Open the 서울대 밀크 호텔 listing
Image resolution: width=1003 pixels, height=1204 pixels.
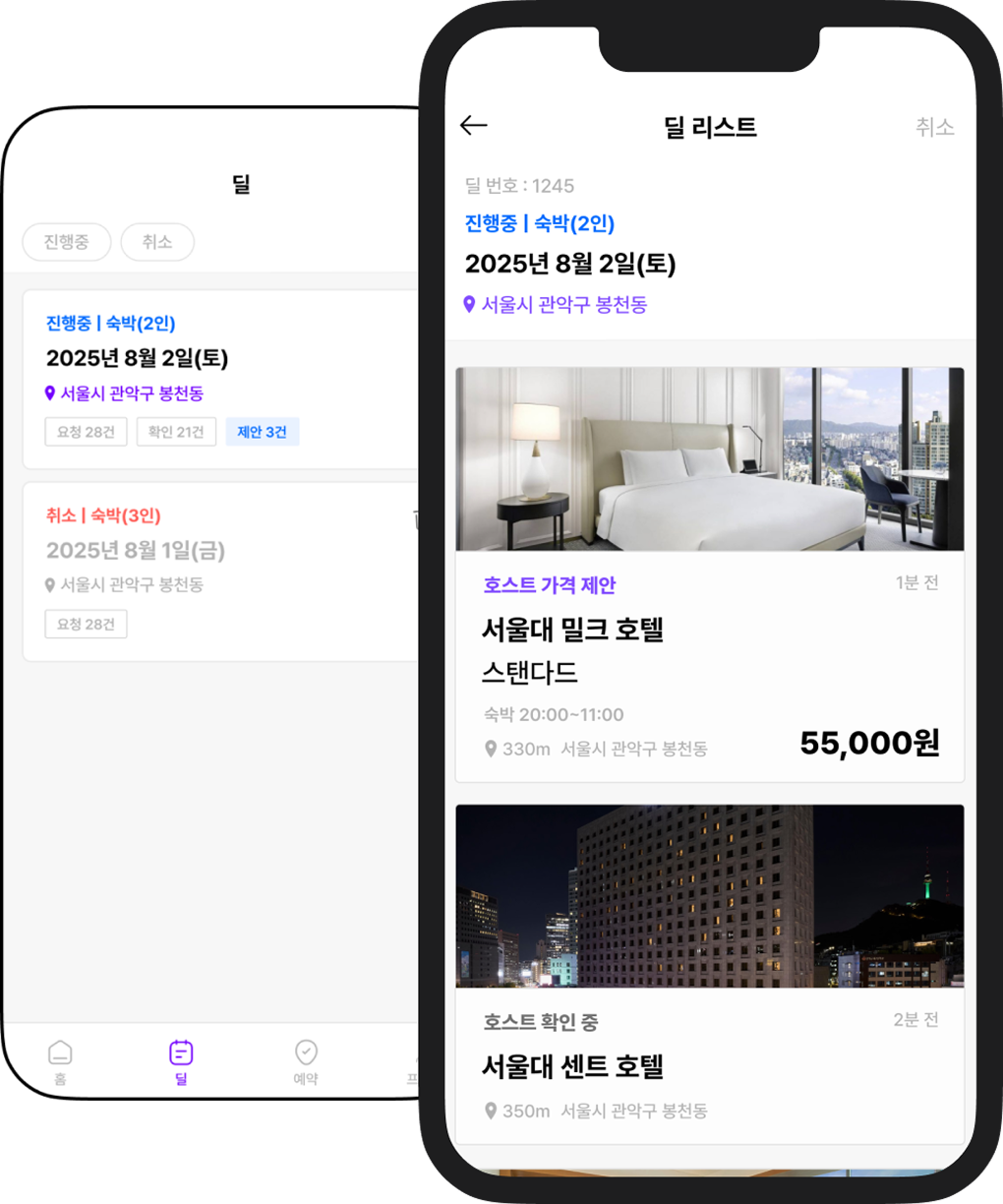tap(573, 631)
